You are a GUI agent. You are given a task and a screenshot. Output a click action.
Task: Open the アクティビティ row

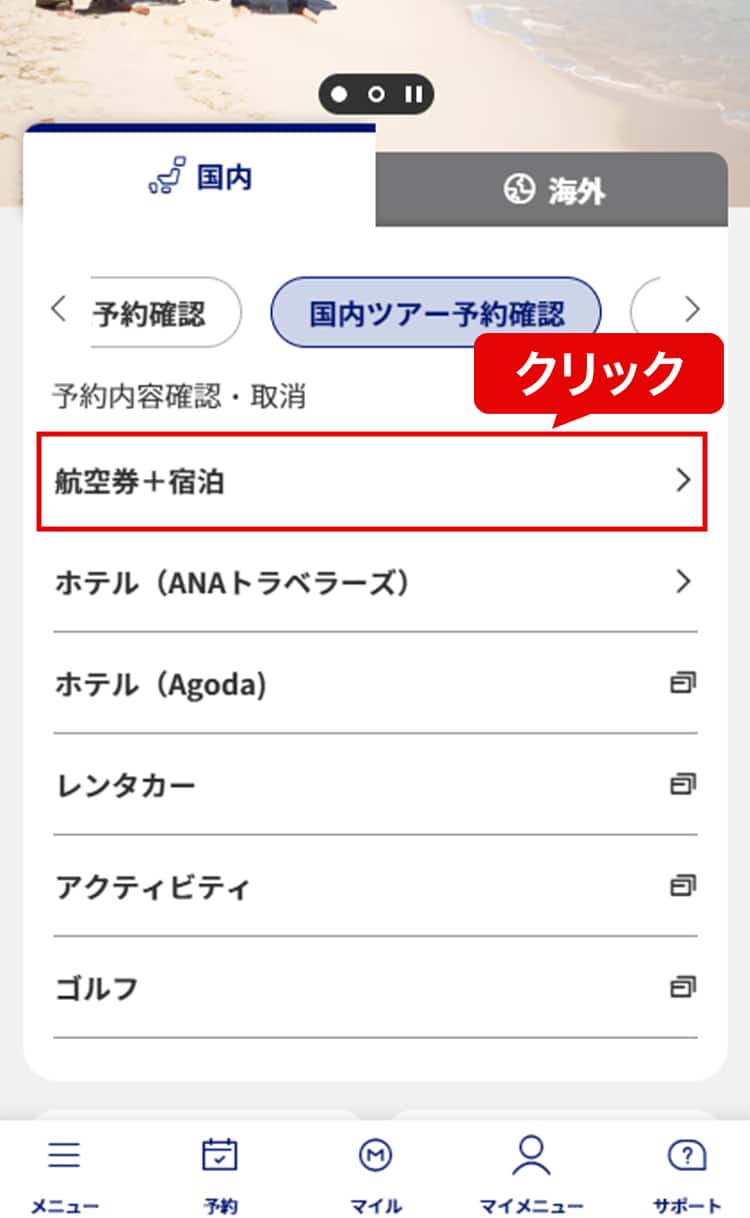pyautogui.click(x=375, y=887)
